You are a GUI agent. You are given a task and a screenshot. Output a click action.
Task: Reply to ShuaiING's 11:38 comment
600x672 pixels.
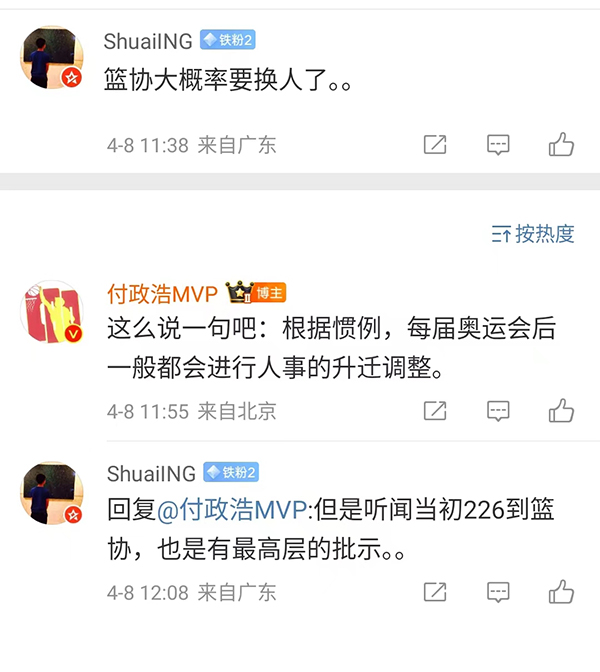click(x=498, y=145)
